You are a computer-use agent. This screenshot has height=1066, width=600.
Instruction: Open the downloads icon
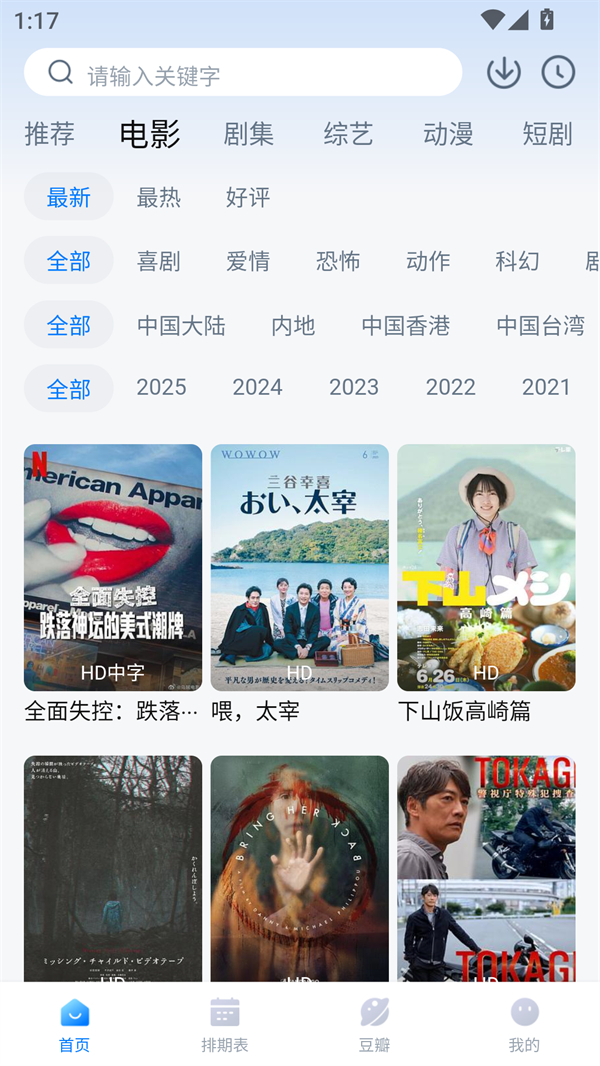pyautogui.click(x=503, y=73)
